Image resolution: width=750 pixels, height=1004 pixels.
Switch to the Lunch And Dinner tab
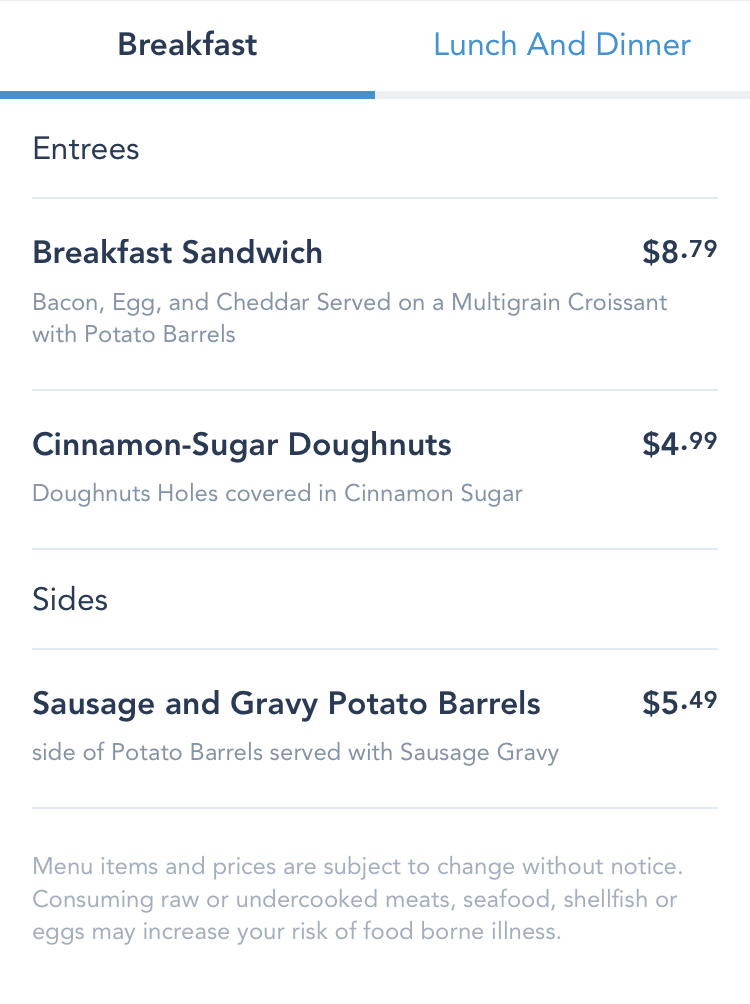pyautogui.click(x=562, y=45)
